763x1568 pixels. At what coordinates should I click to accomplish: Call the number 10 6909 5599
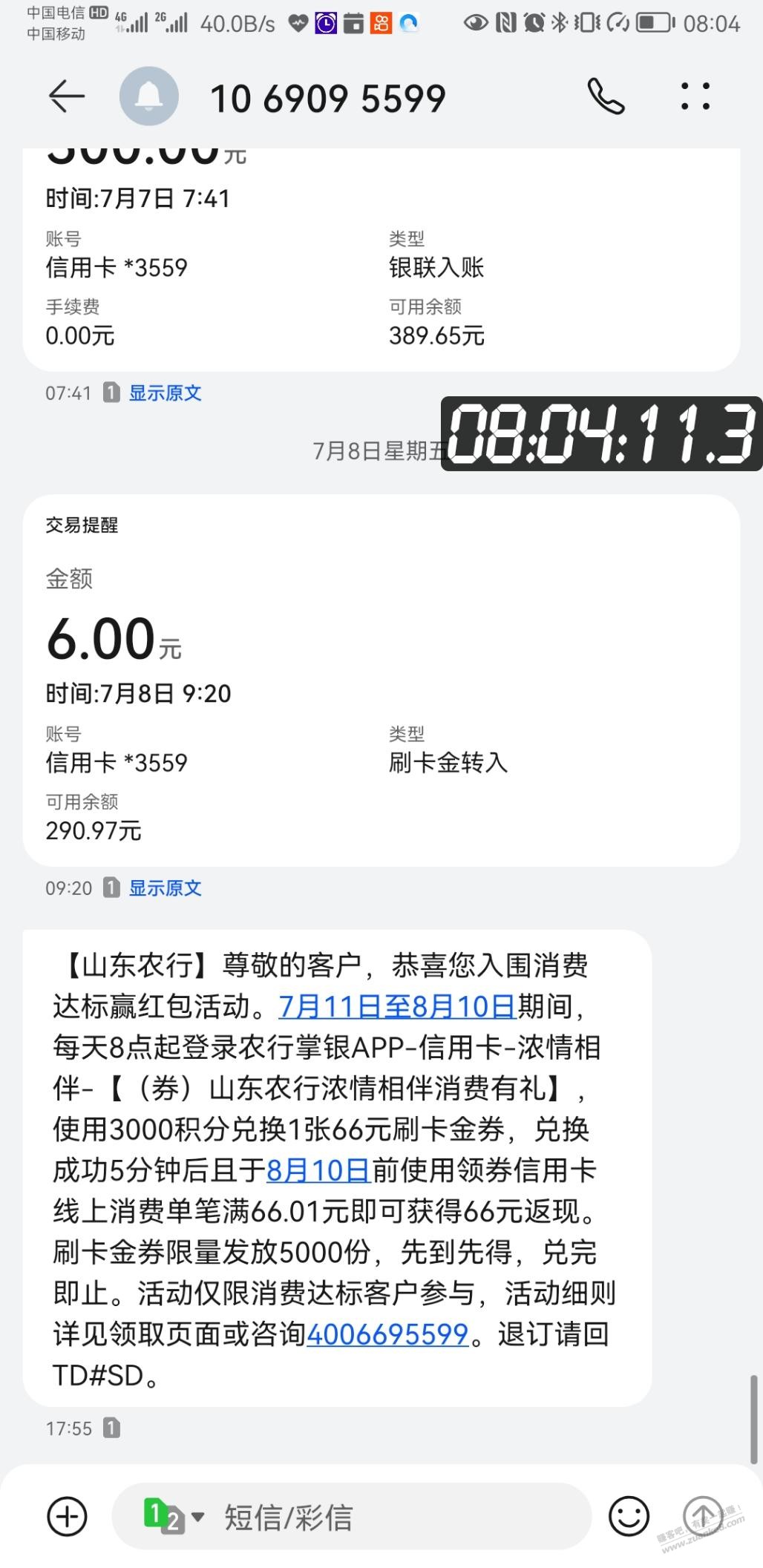coord(606,96)
